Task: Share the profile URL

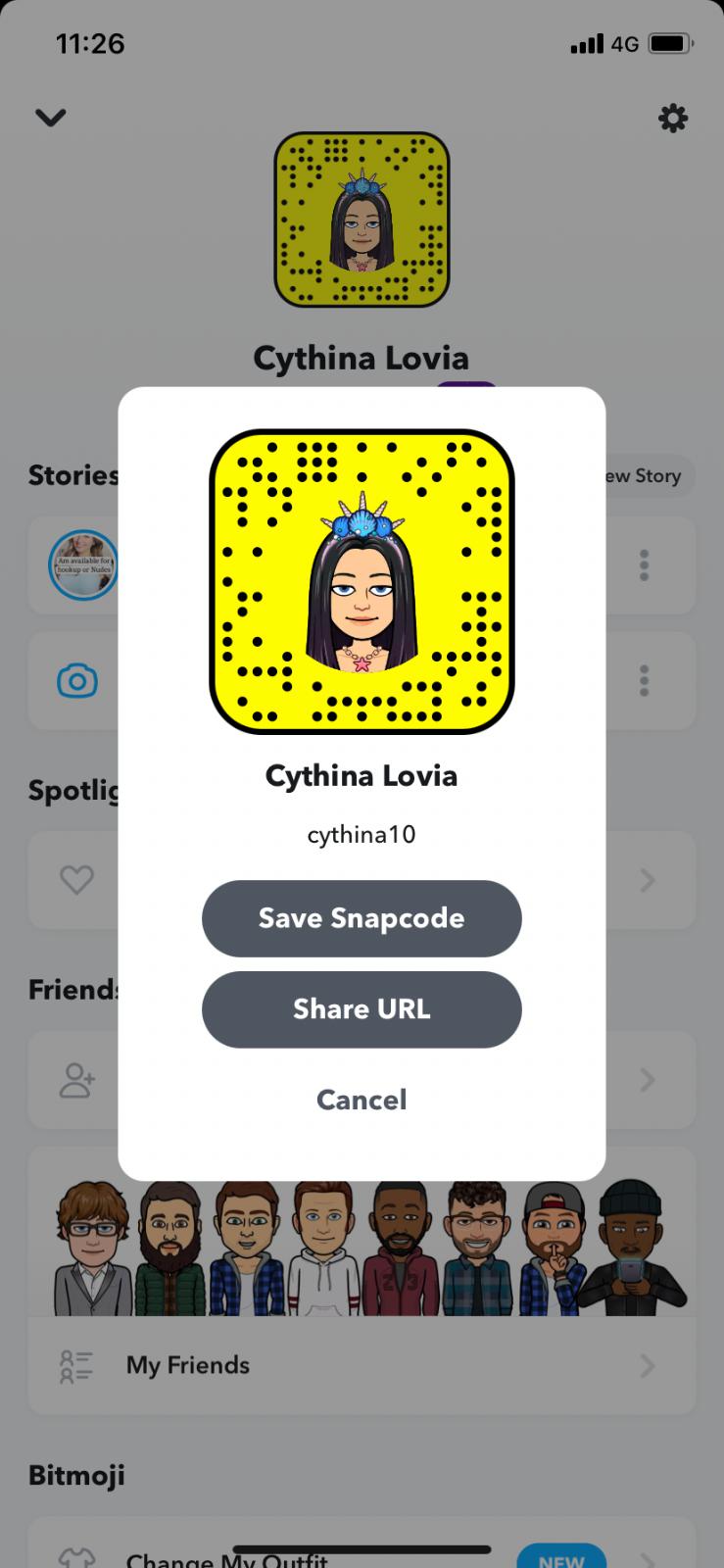Action: [362, 1009]
